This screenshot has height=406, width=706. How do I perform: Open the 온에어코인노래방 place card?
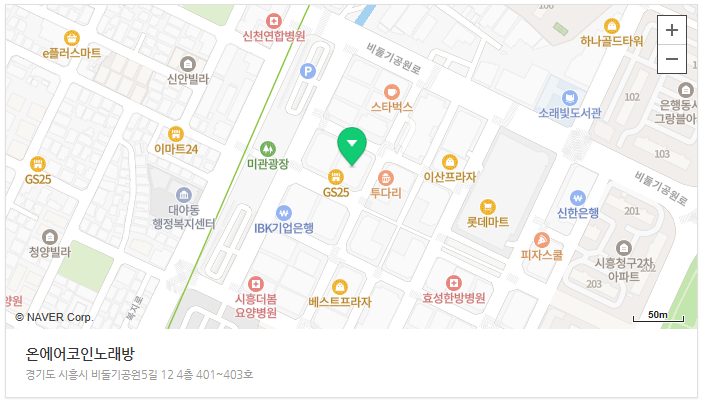[81, 354]
